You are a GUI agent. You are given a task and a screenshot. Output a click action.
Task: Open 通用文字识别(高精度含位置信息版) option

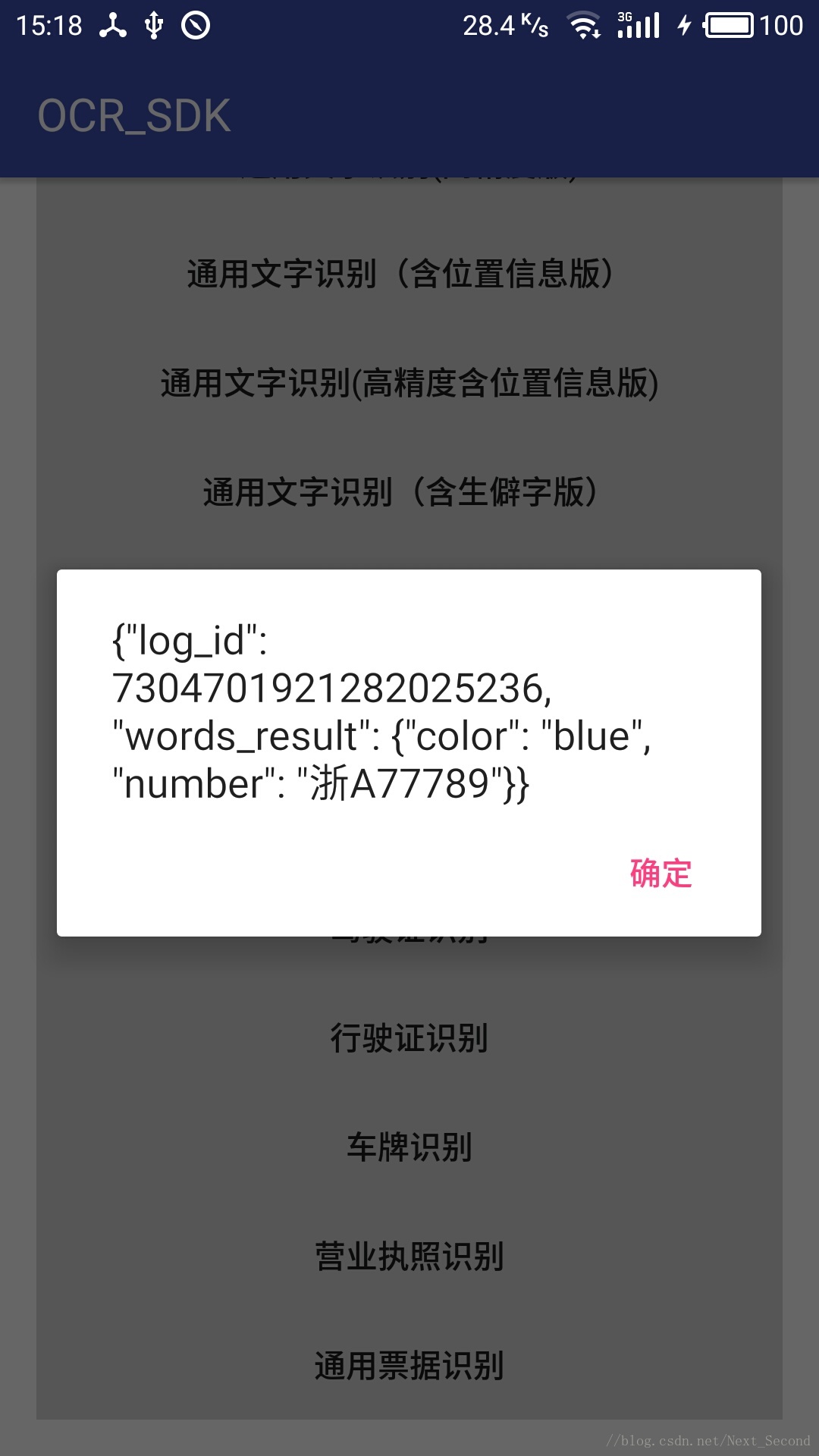coord(409,383)
